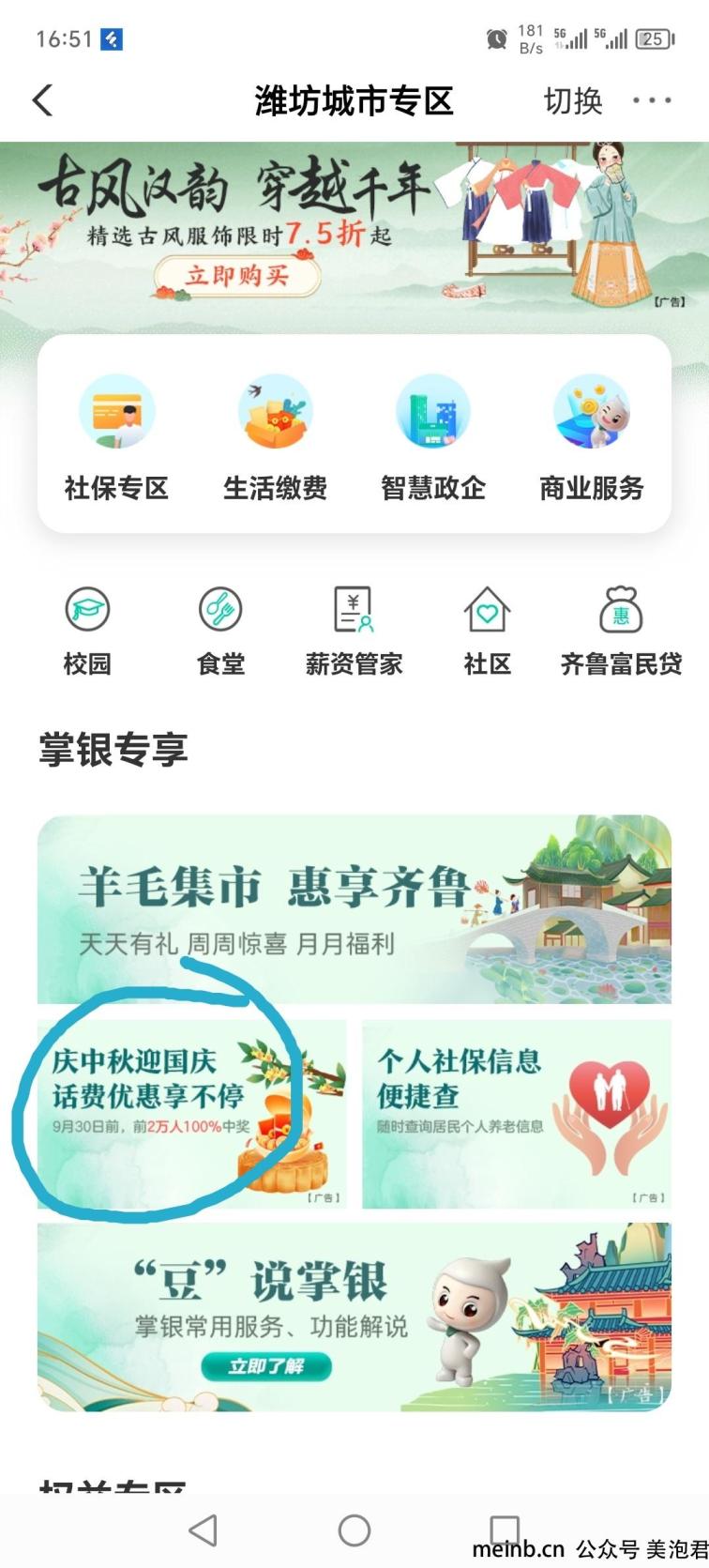This screenshot has width=709, height=1568.
Task: Open 食堂
Action: pos(220,631)
